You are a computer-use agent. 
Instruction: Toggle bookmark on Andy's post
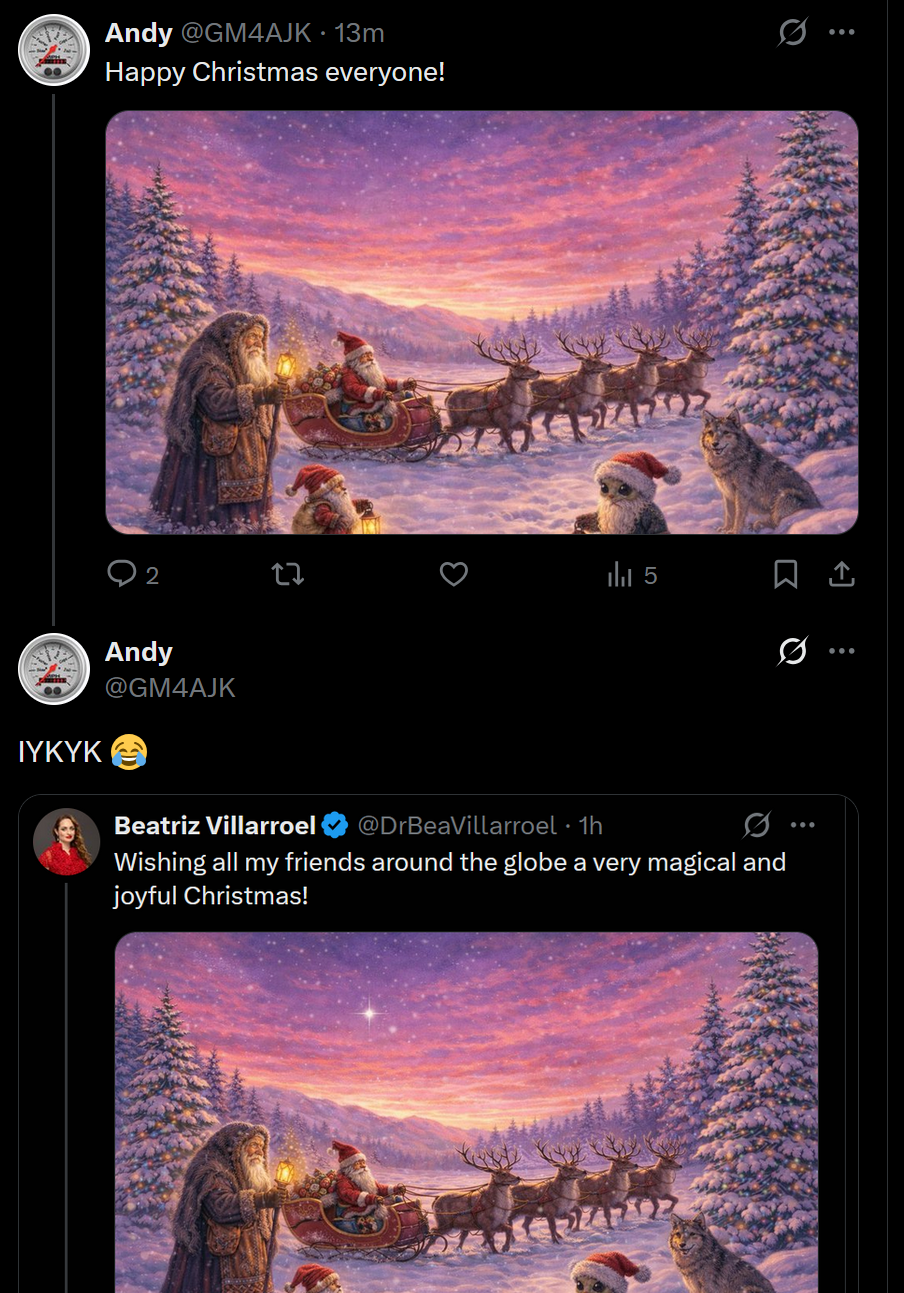pos(785,574)
